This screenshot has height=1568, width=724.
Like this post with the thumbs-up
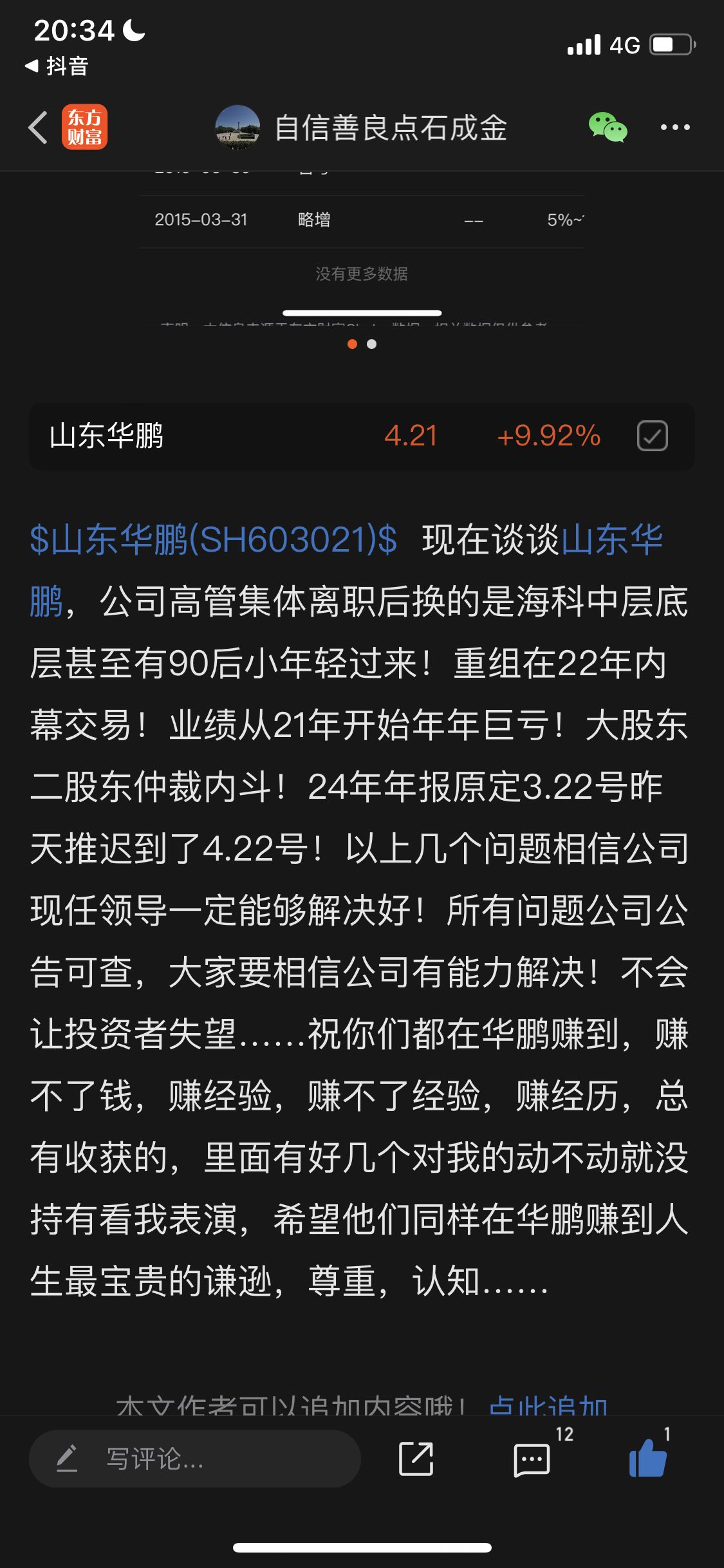click(x=648, y=1458)
